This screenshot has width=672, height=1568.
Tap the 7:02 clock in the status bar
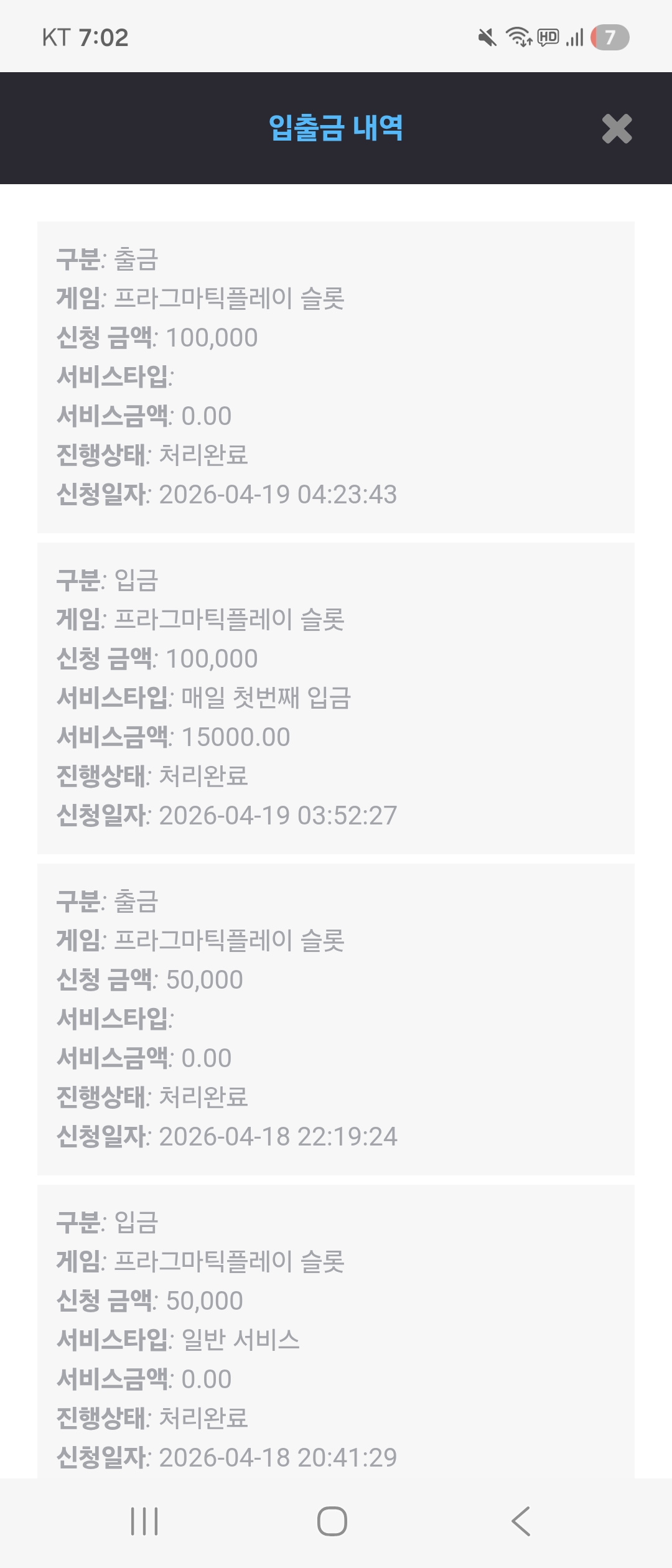click(103, 39)
